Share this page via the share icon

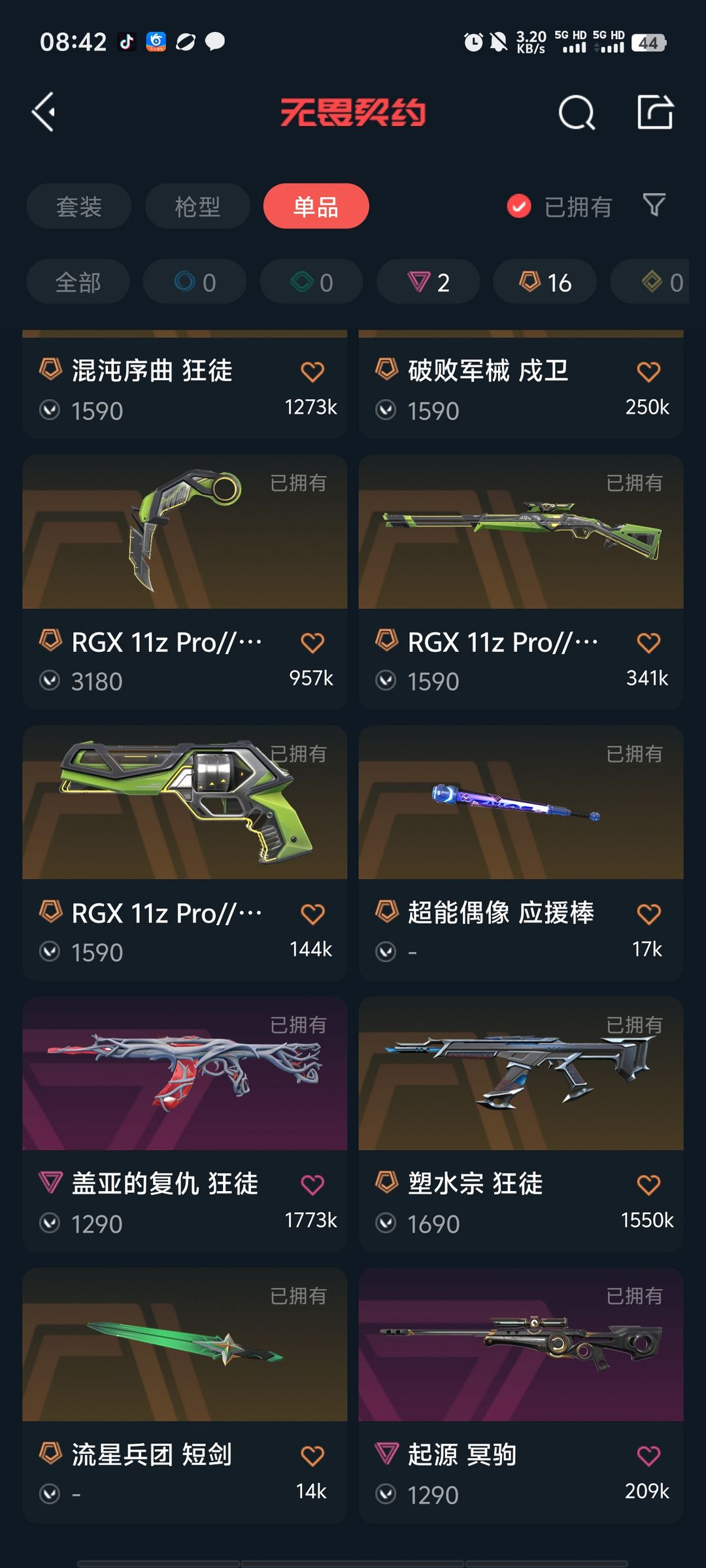[655, 112]
